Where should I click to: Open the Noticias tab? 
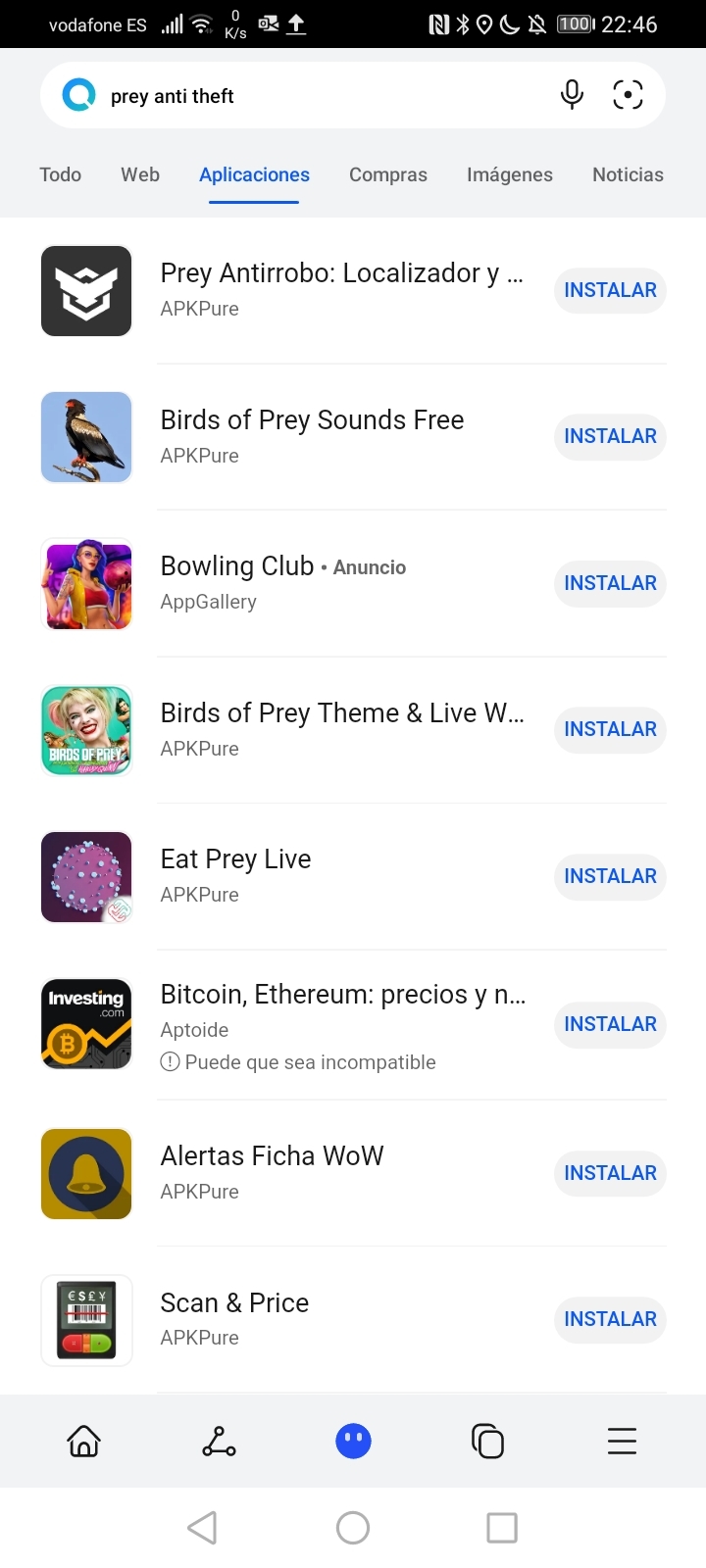tap(628, 174)
